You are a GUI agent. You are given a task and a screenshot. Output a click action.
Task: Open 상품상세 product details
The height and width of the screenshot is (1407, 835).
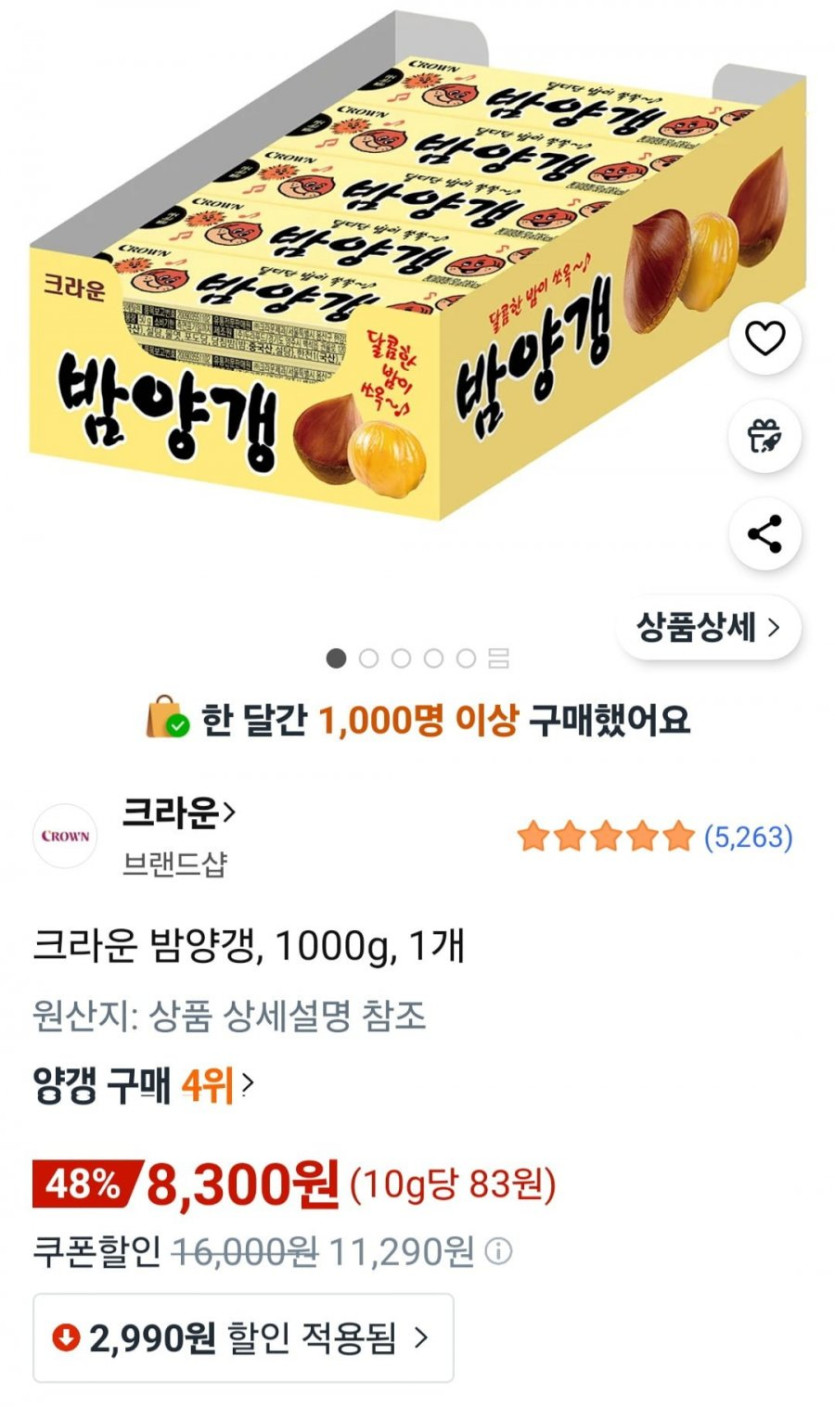click(x=708, y=628)
